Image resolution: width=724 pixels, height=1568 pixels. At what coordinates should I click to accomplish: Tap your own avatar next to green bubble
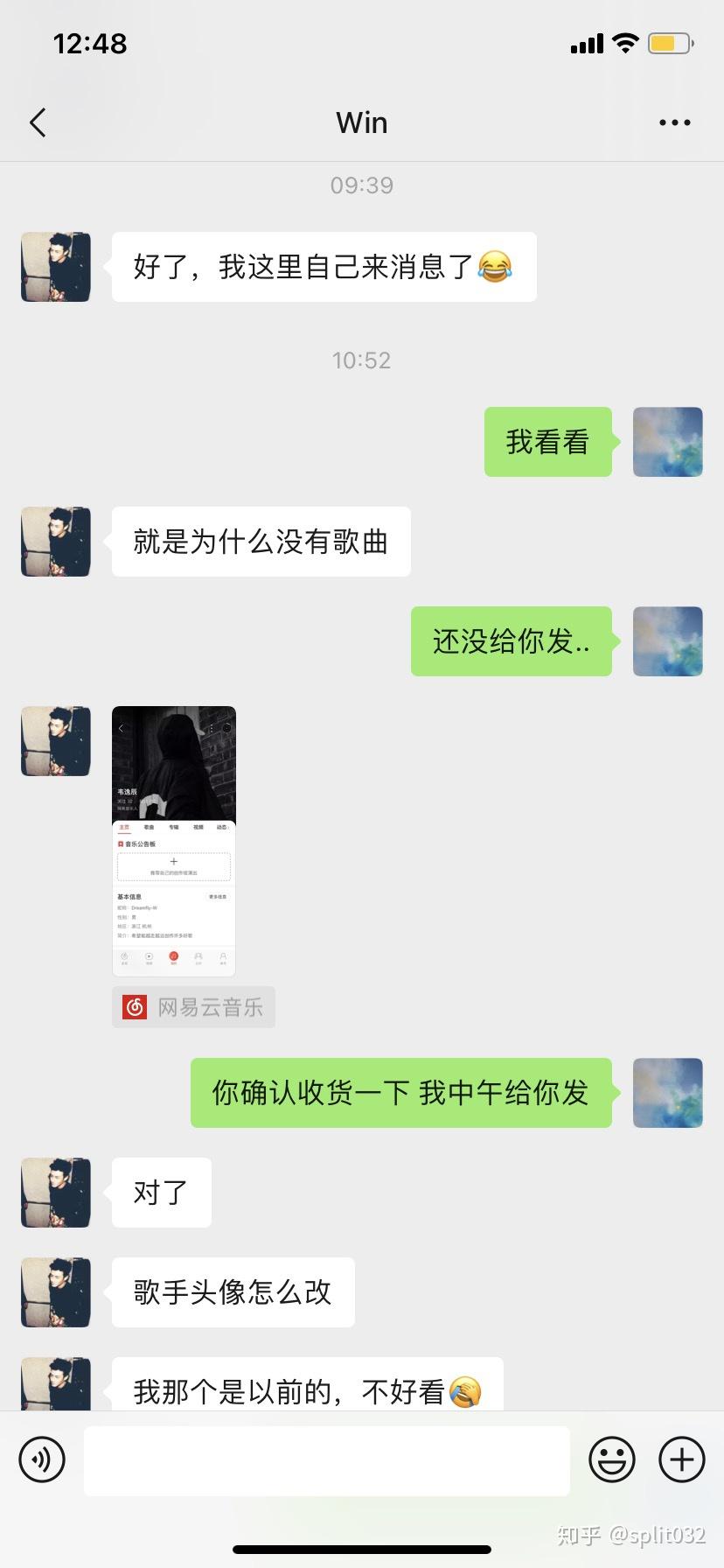667,442
